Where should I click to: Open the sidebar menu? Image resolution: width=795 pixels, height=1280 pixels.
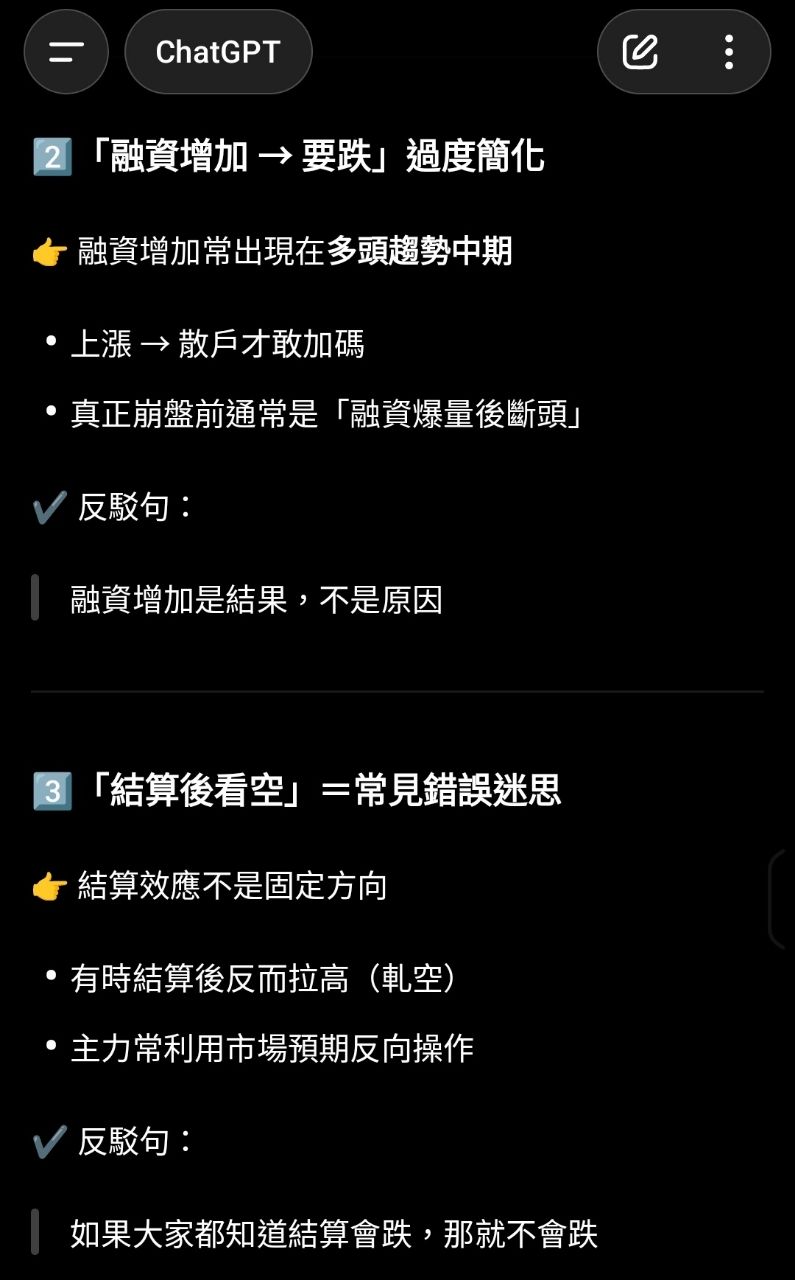(66, 52)
